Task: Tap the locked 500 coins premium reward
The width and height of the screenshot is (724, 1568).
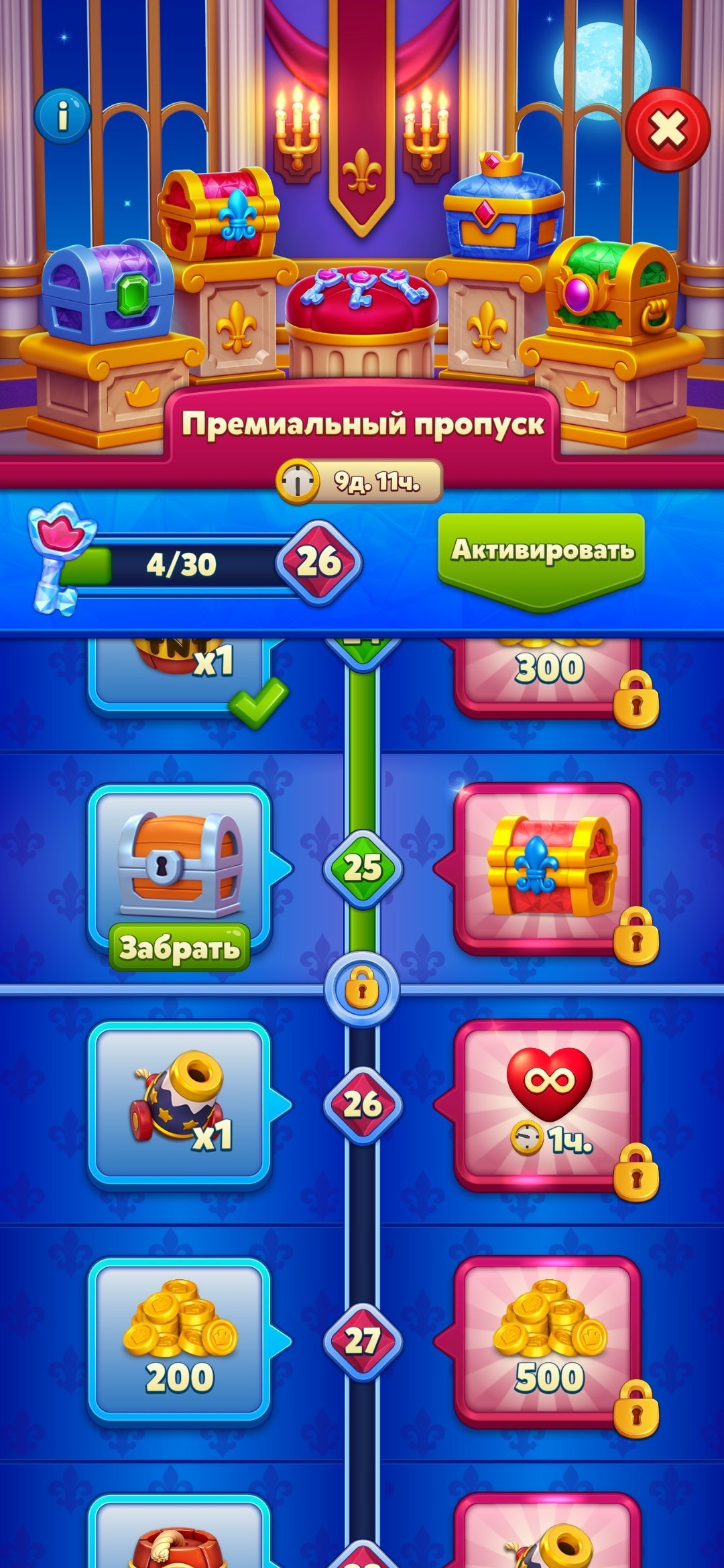Action: point(548,1342)
